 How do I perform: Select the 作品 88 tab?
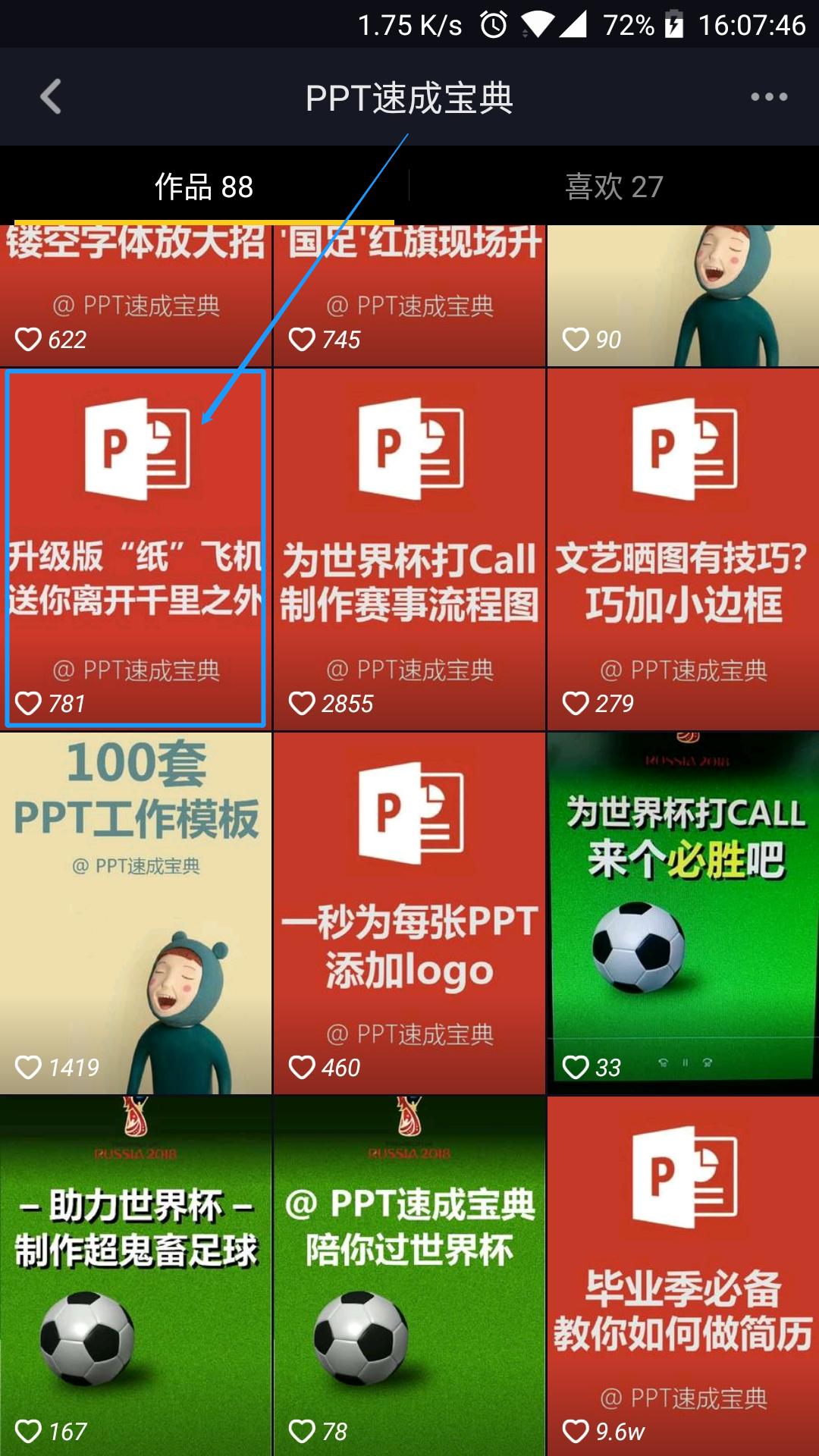[203, 184]
